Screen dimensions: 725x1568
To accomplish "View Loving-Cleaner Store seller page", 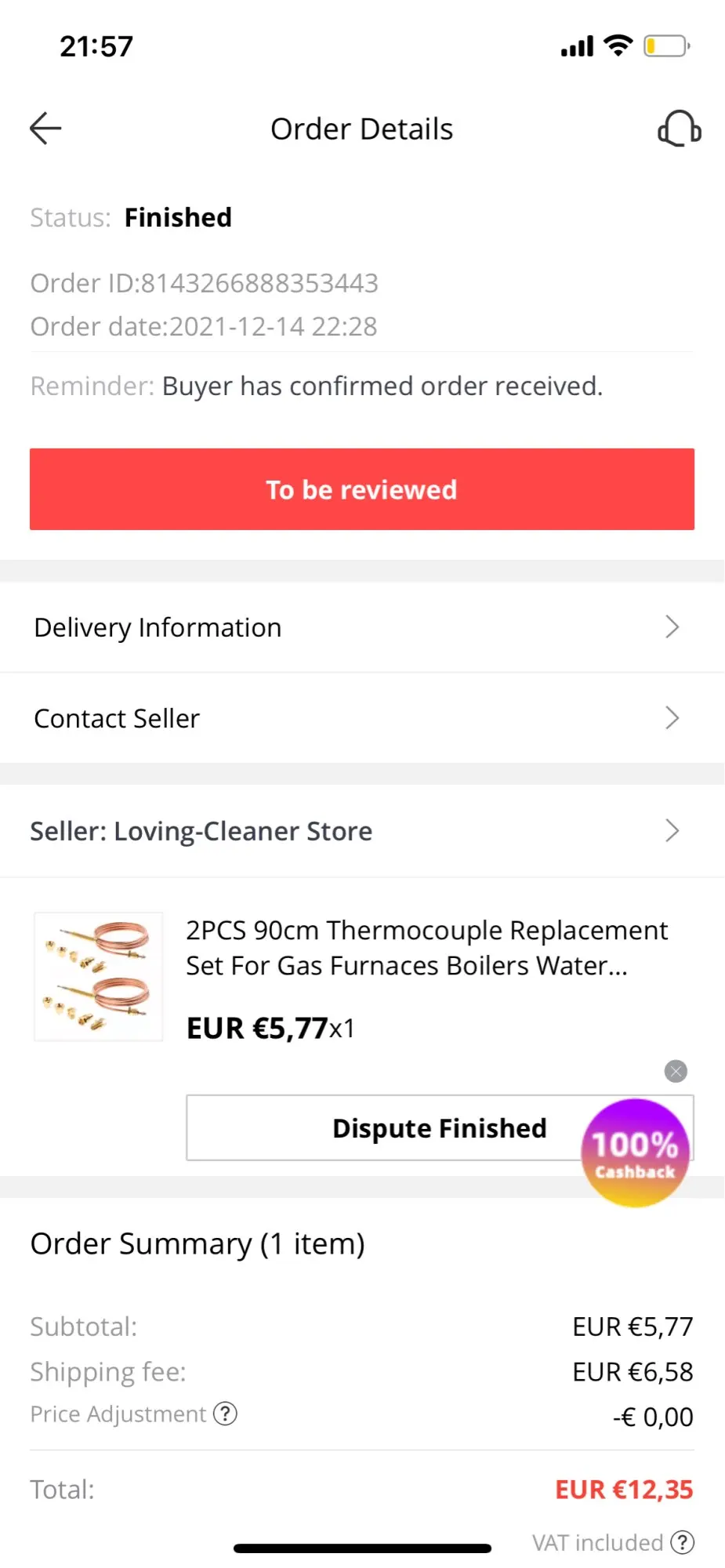I will pyautogui.click(x=362, y=831).
